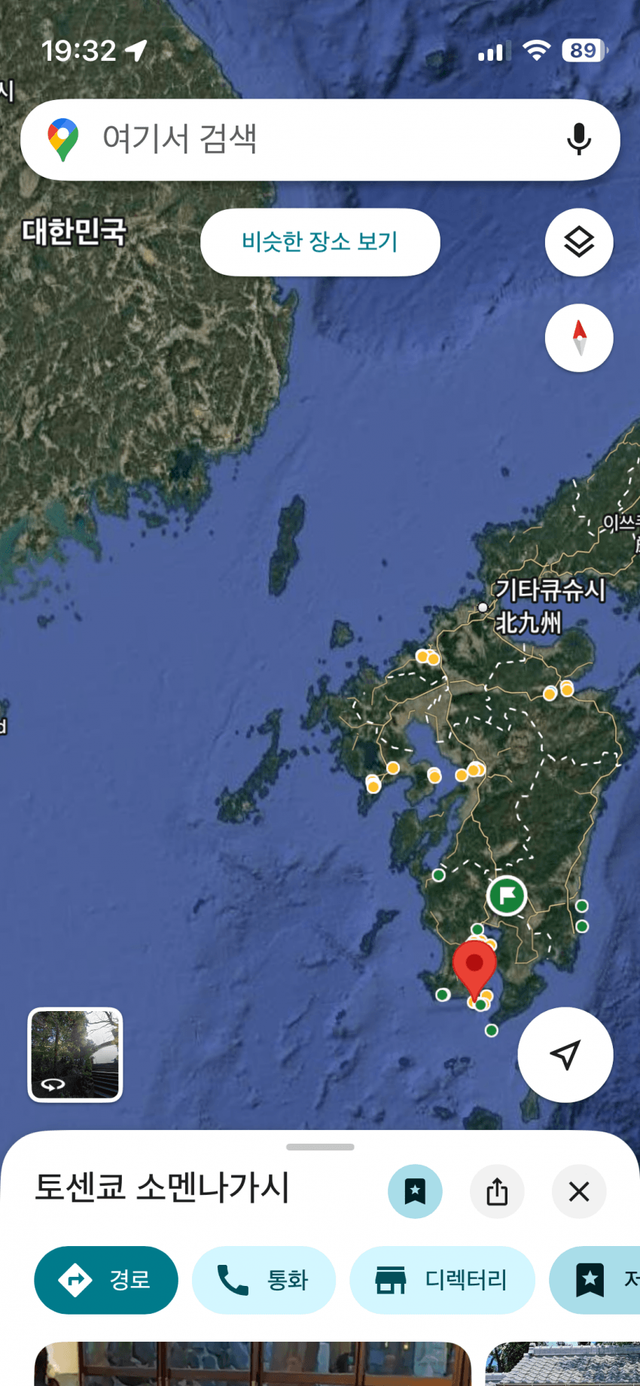Close the place details sheet

coord(579,1191)
